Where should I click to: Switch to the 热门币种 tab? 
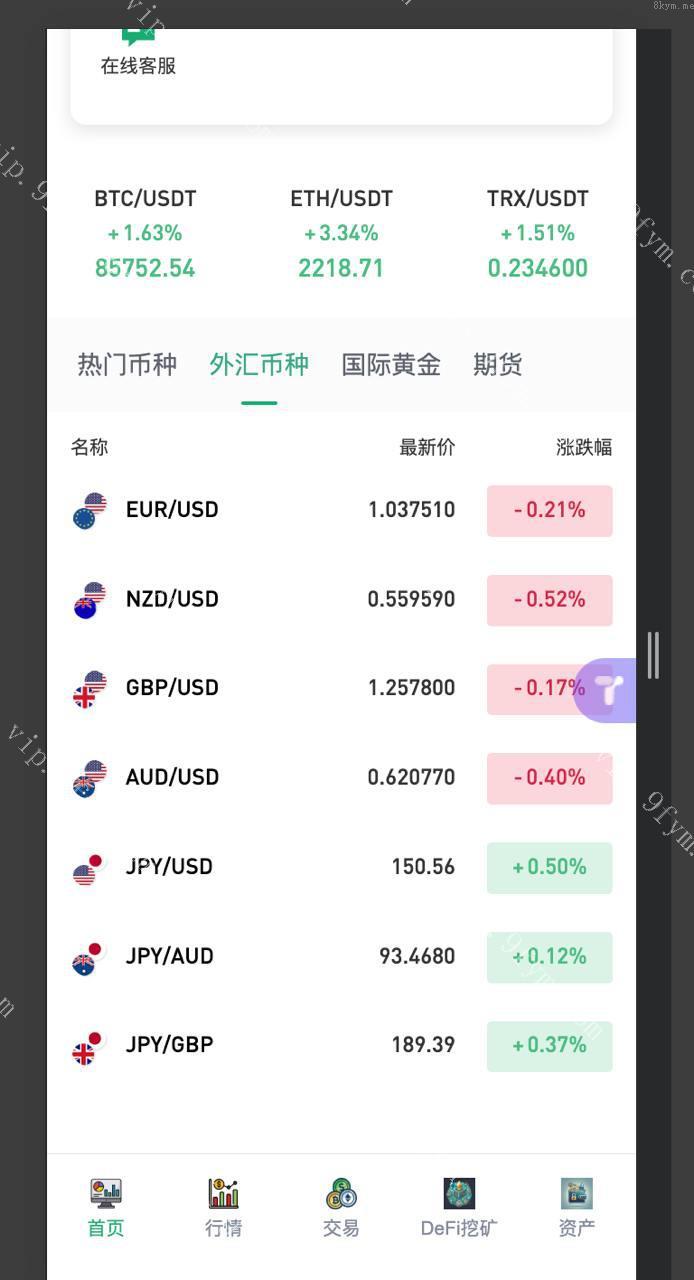(x=127, y=365)
